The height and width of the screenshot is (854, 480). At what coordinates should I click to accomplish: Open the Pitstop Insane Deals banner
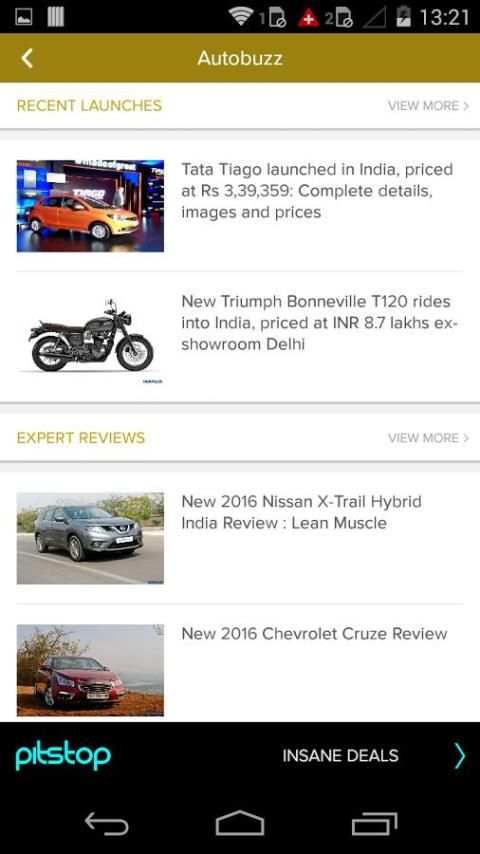tap(240, 756)
